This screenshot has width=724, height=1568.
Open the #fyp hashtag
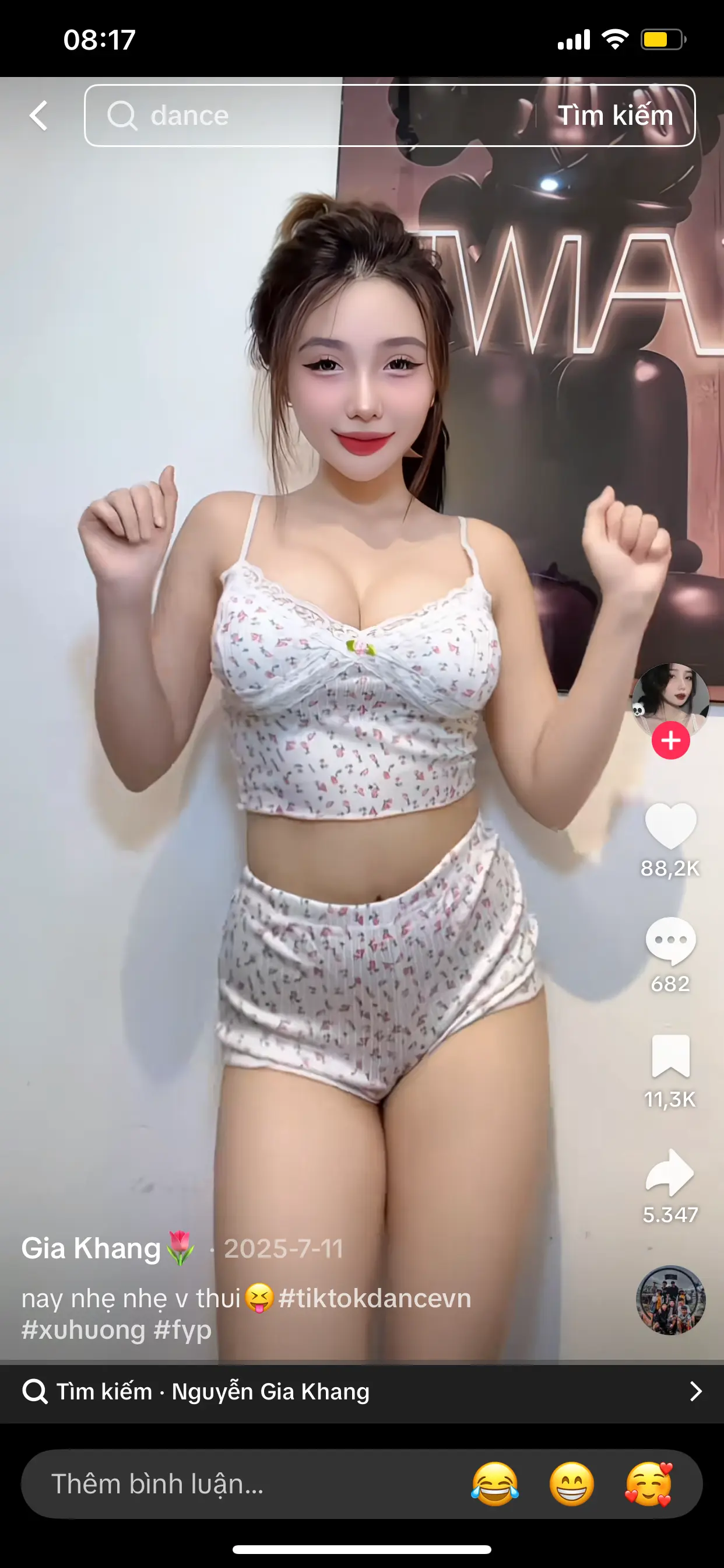tap(182, 1330)
